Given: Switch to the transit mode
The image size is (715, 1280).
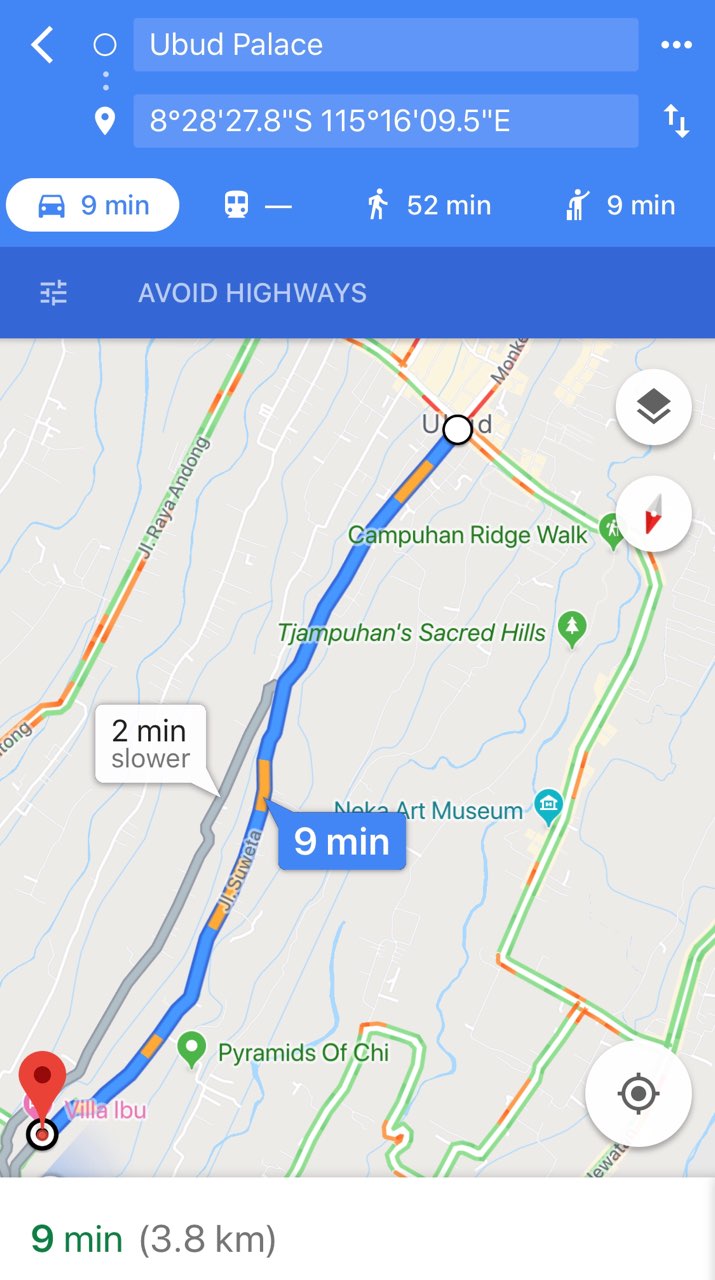Looking at the screenshot, I should [x=257, y=206].
